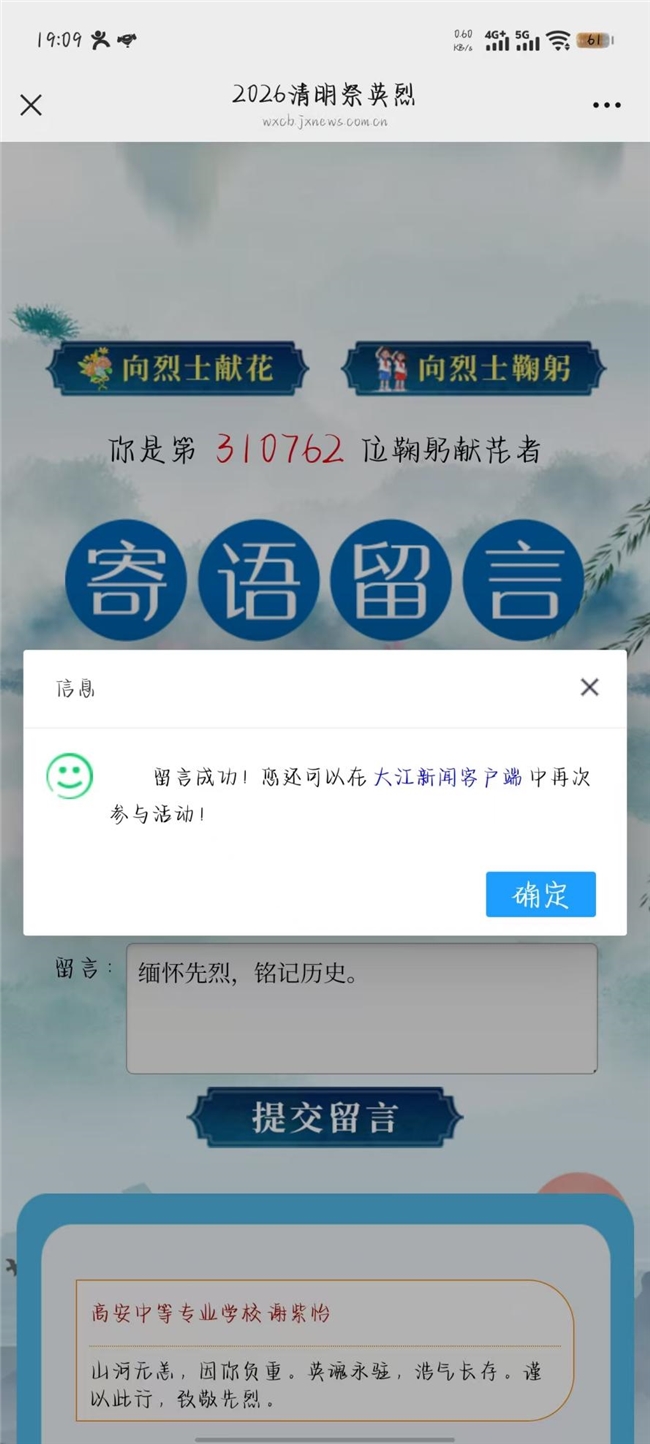Tap 向烈士献花 button
The image size is (650, 1444).
pos(178,368)
